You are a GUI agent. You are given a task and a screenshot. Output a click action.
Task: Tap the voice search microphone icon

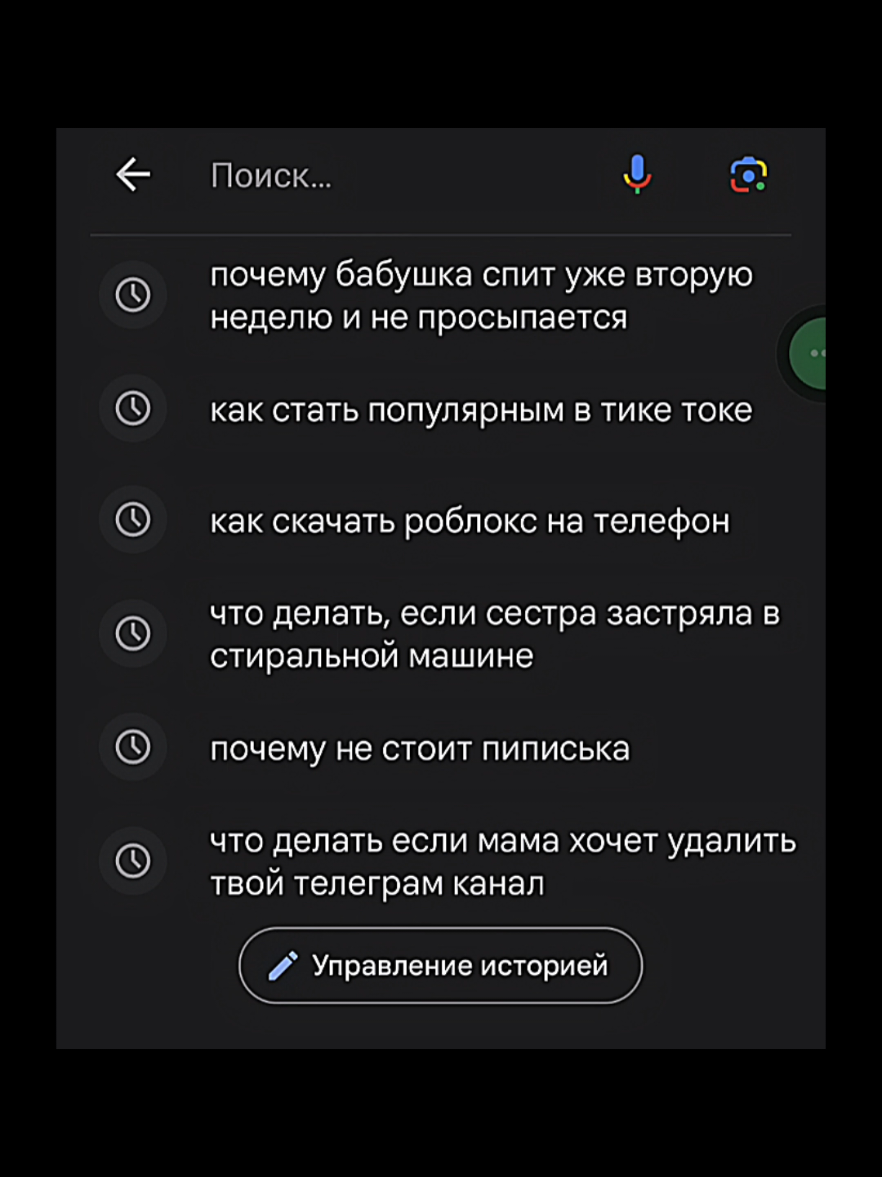pyautogui.click(x=637, y=174)
